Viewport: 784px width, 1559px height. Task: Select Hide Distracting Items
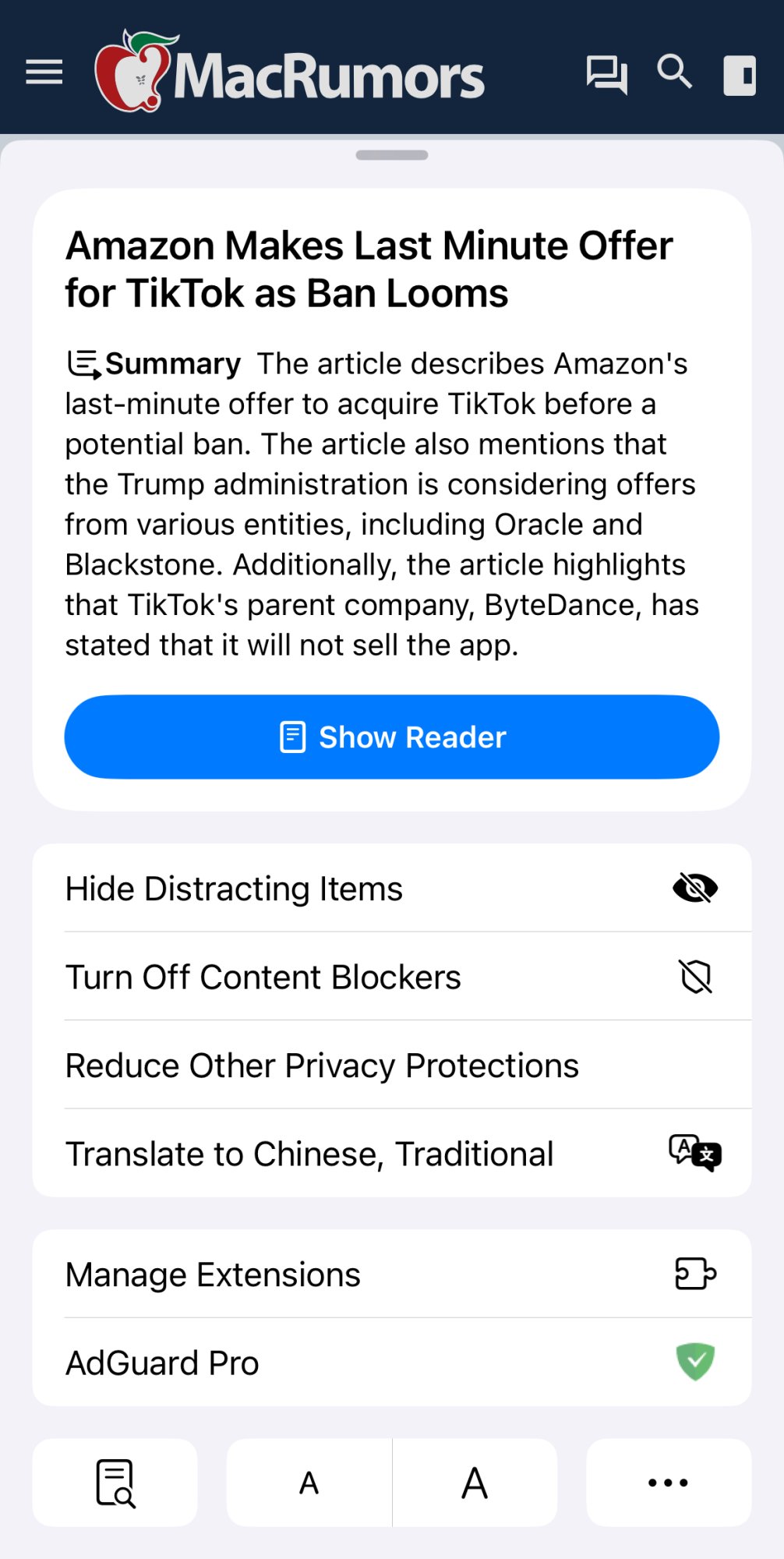(x=391, y=888)
